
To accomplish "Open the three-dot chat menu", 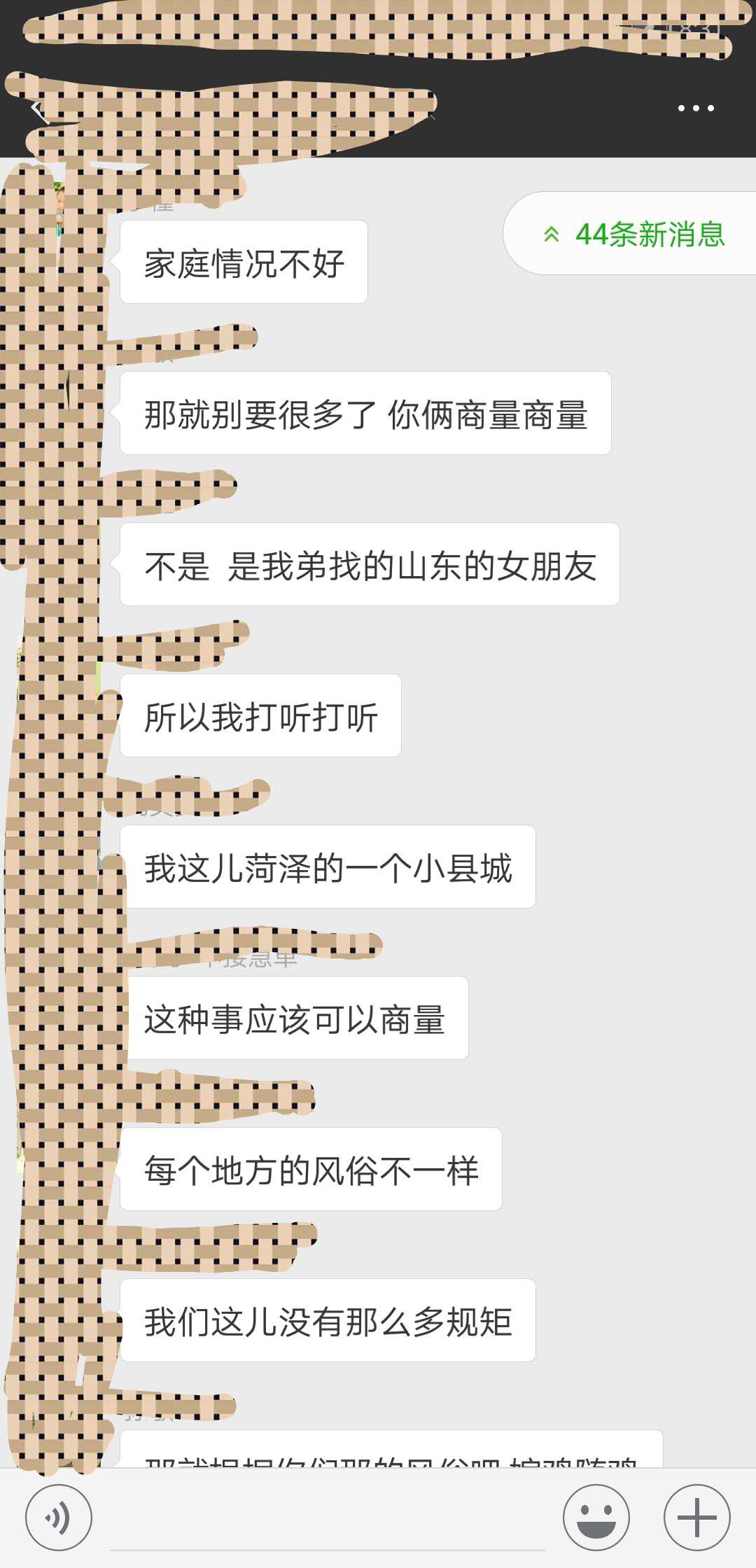I will [x=696, y=108].
